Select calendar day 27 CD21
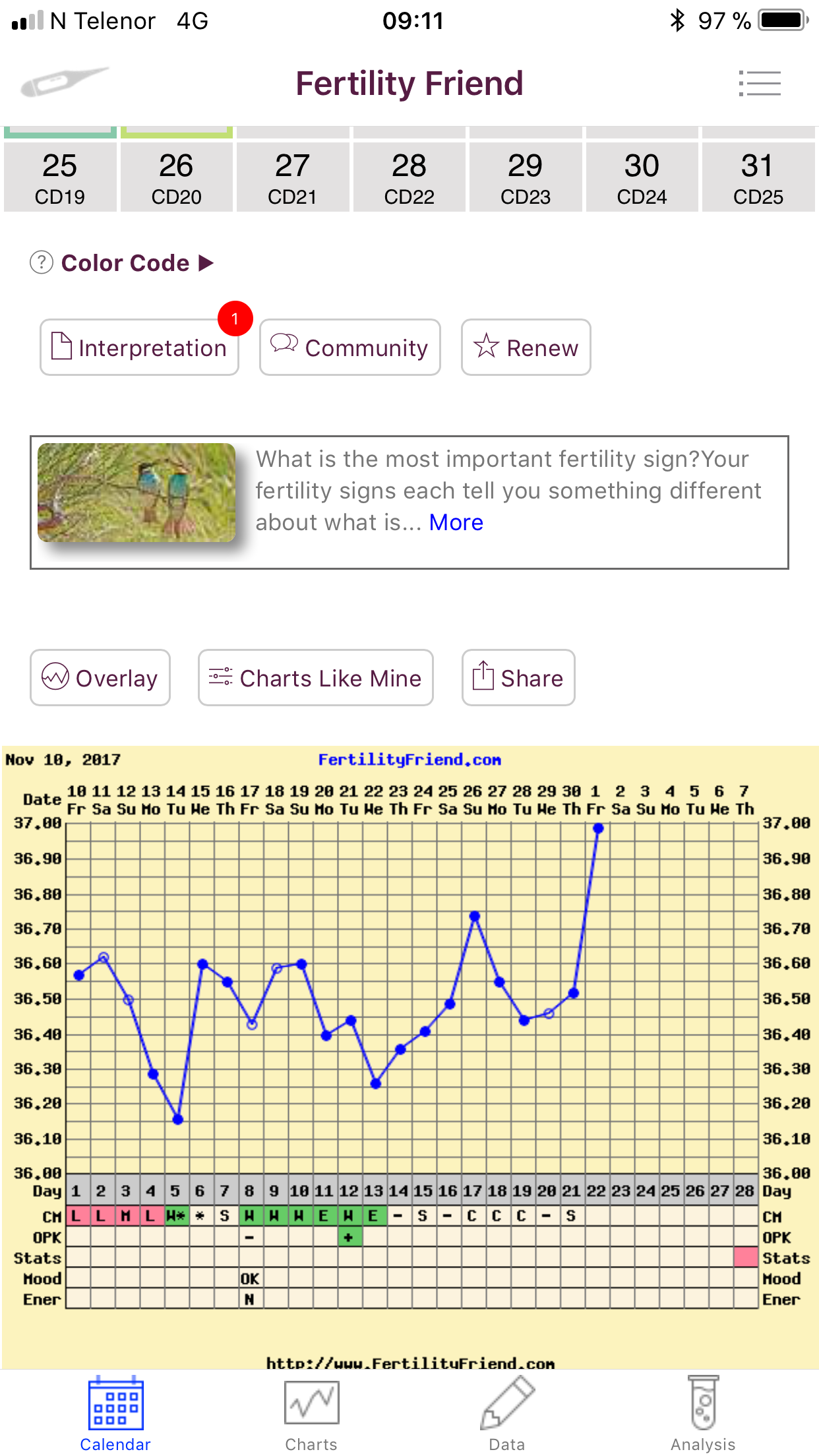Image resolution: width=819 pixels, height=1456 pixels. pyautogui.click(x=292, y=177)
